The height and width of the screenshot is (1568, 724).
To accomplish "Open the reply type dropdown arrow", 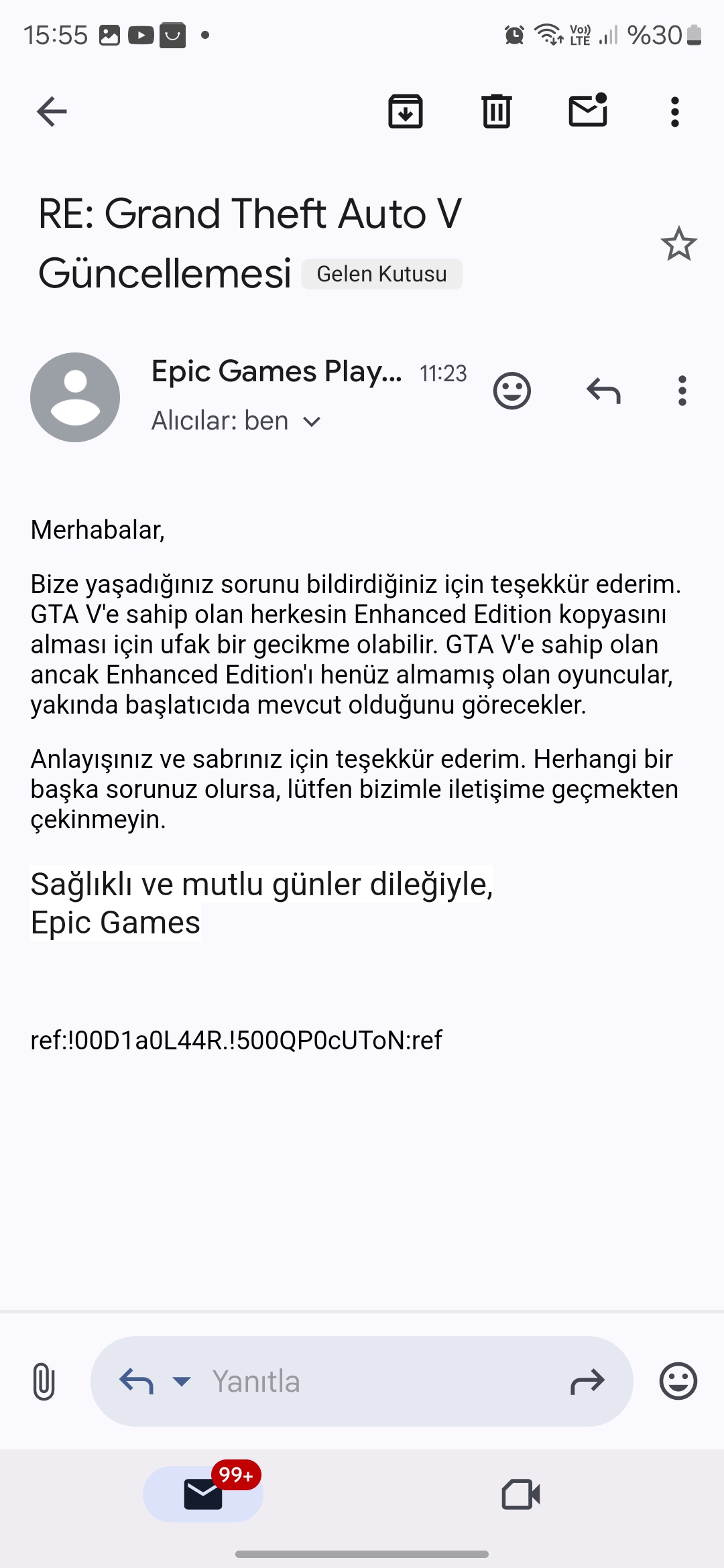I will click(x=182, y=1381).
